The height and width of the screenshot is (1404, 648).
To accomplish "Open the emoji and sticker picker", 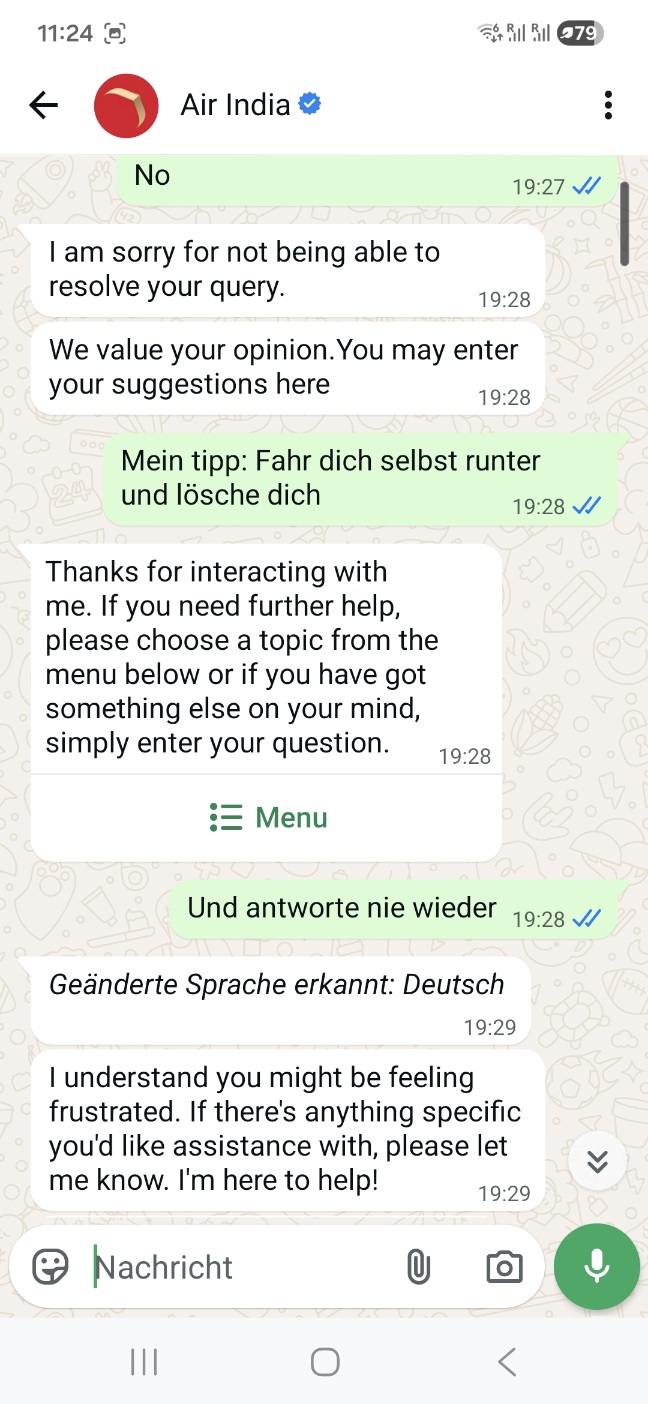I will [50, 1267].
